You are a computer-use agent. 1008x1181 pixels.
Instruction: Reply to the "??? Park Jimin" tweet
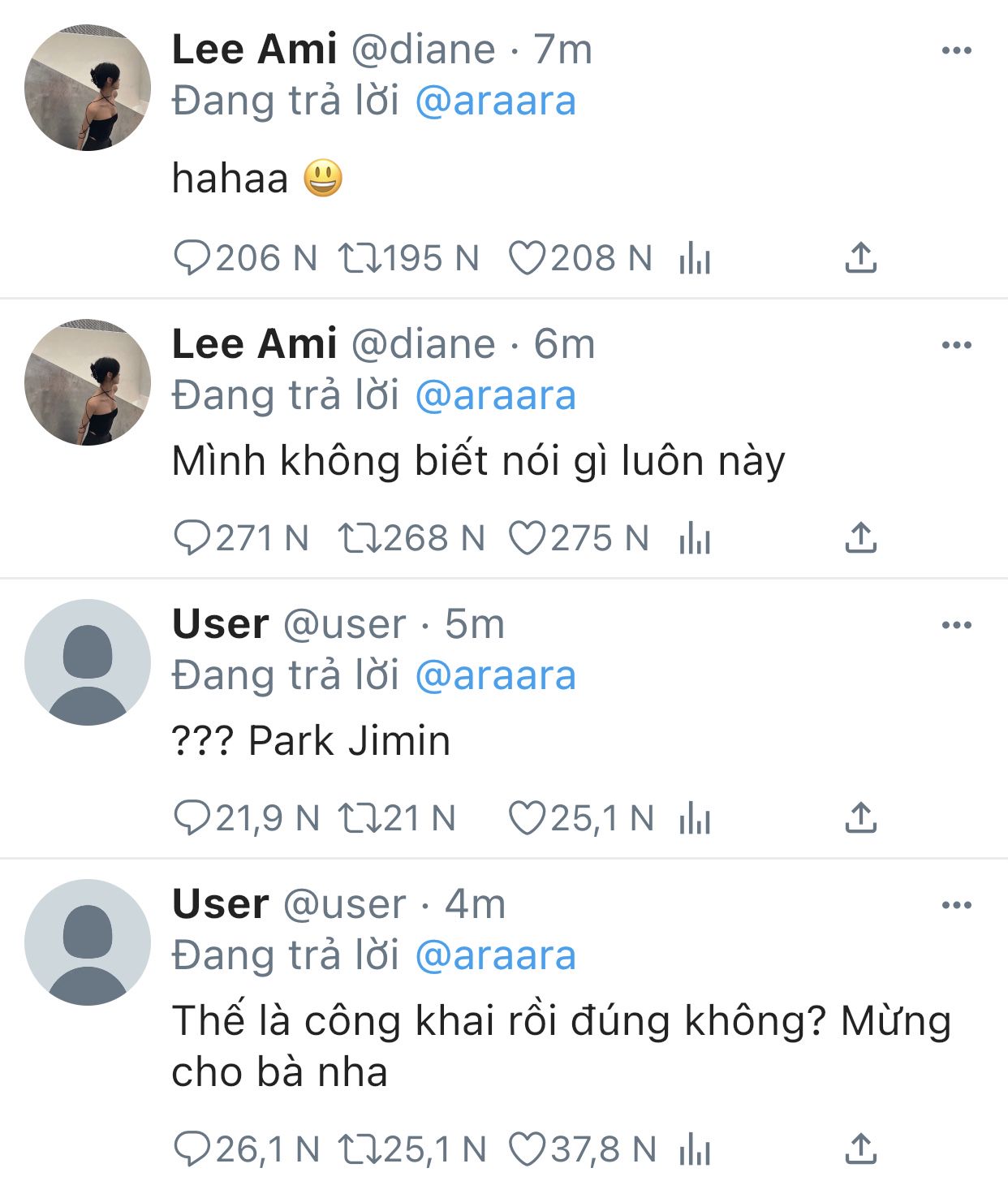coord(192,818)
